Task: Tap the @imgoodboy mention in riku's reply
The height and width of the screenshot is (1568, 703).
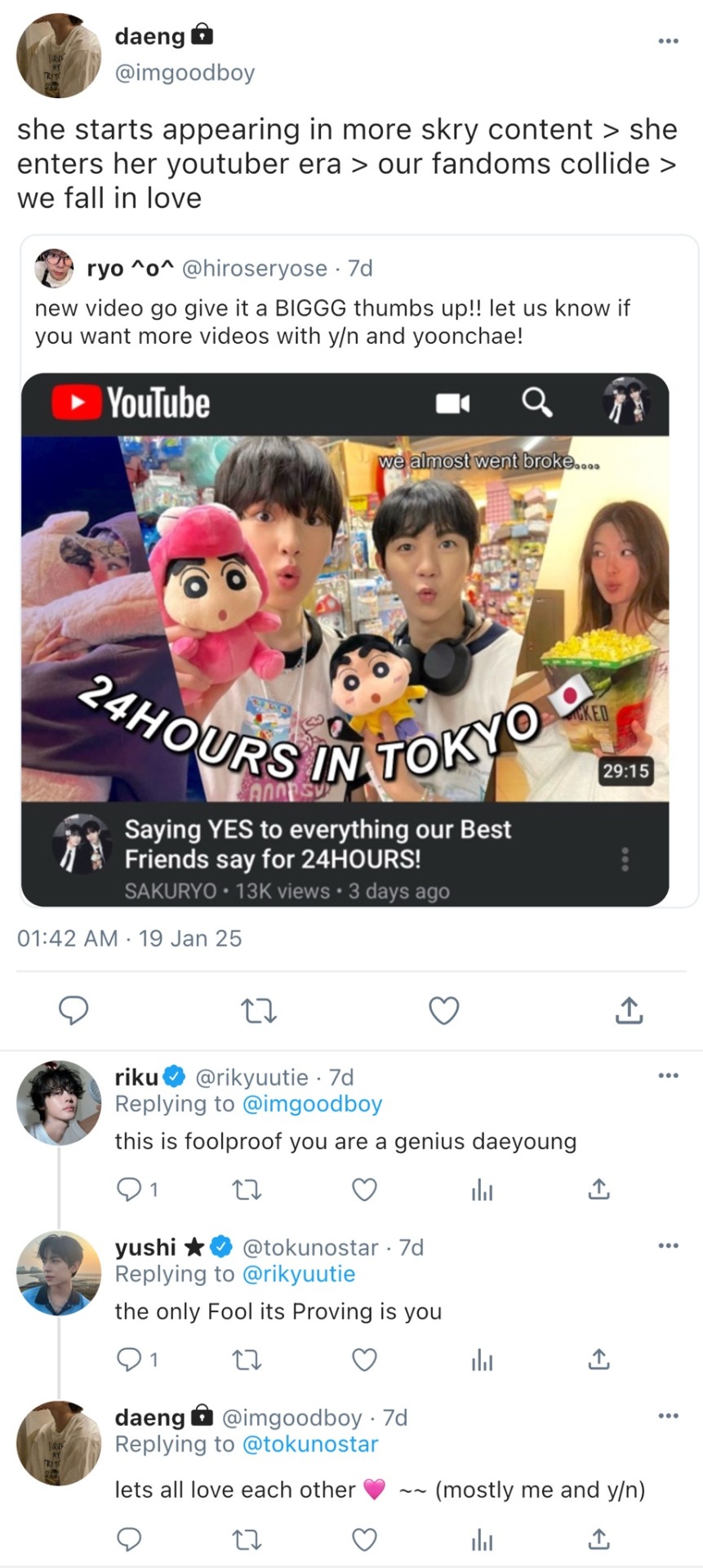Action: [x=312, y=1104]
